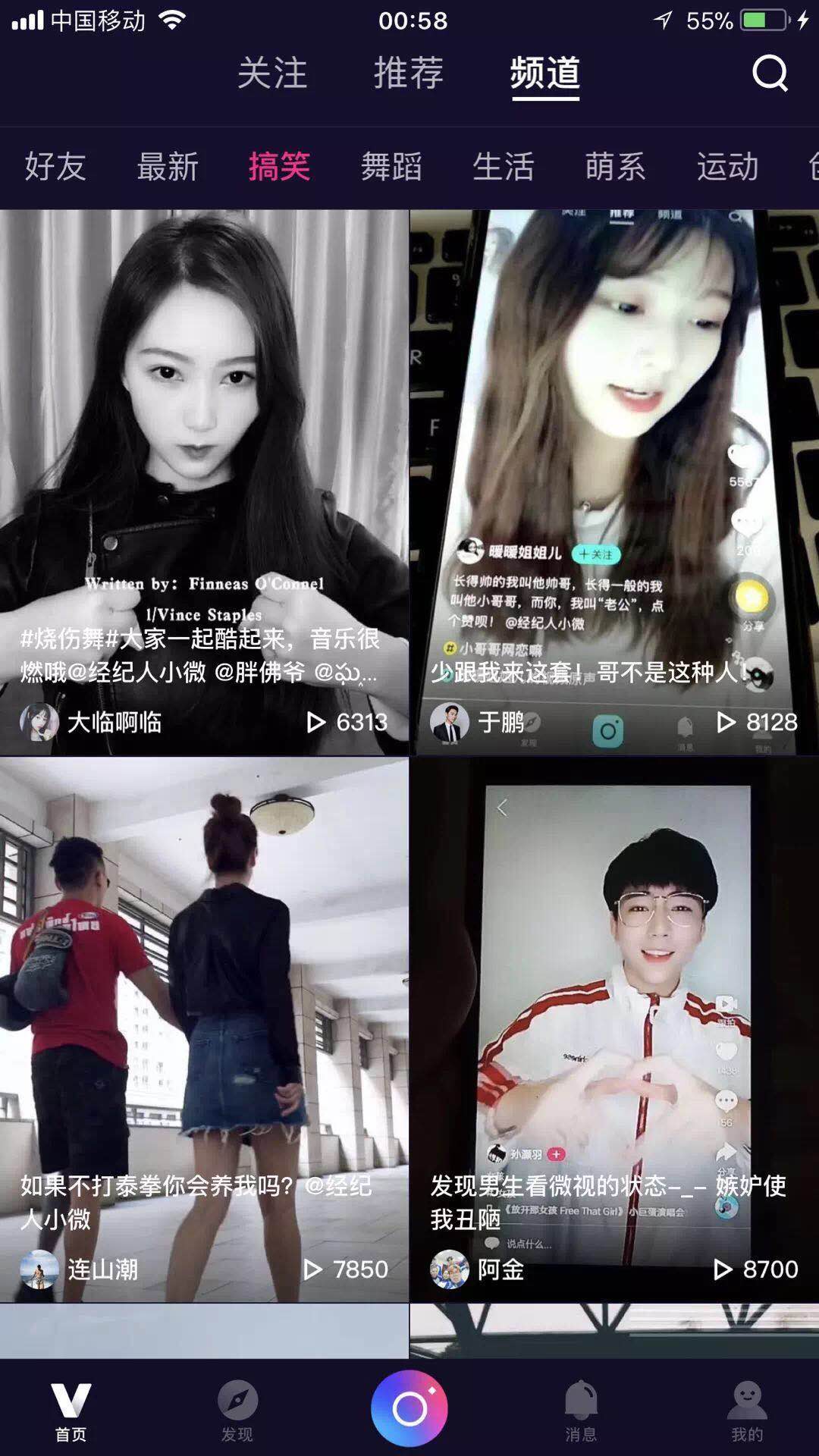Image resolution: width=819 pixels, height=1456 pixels.
Task: Open the 我的 profile tab
Action: pyautogui.click(x=747, y=1412)
